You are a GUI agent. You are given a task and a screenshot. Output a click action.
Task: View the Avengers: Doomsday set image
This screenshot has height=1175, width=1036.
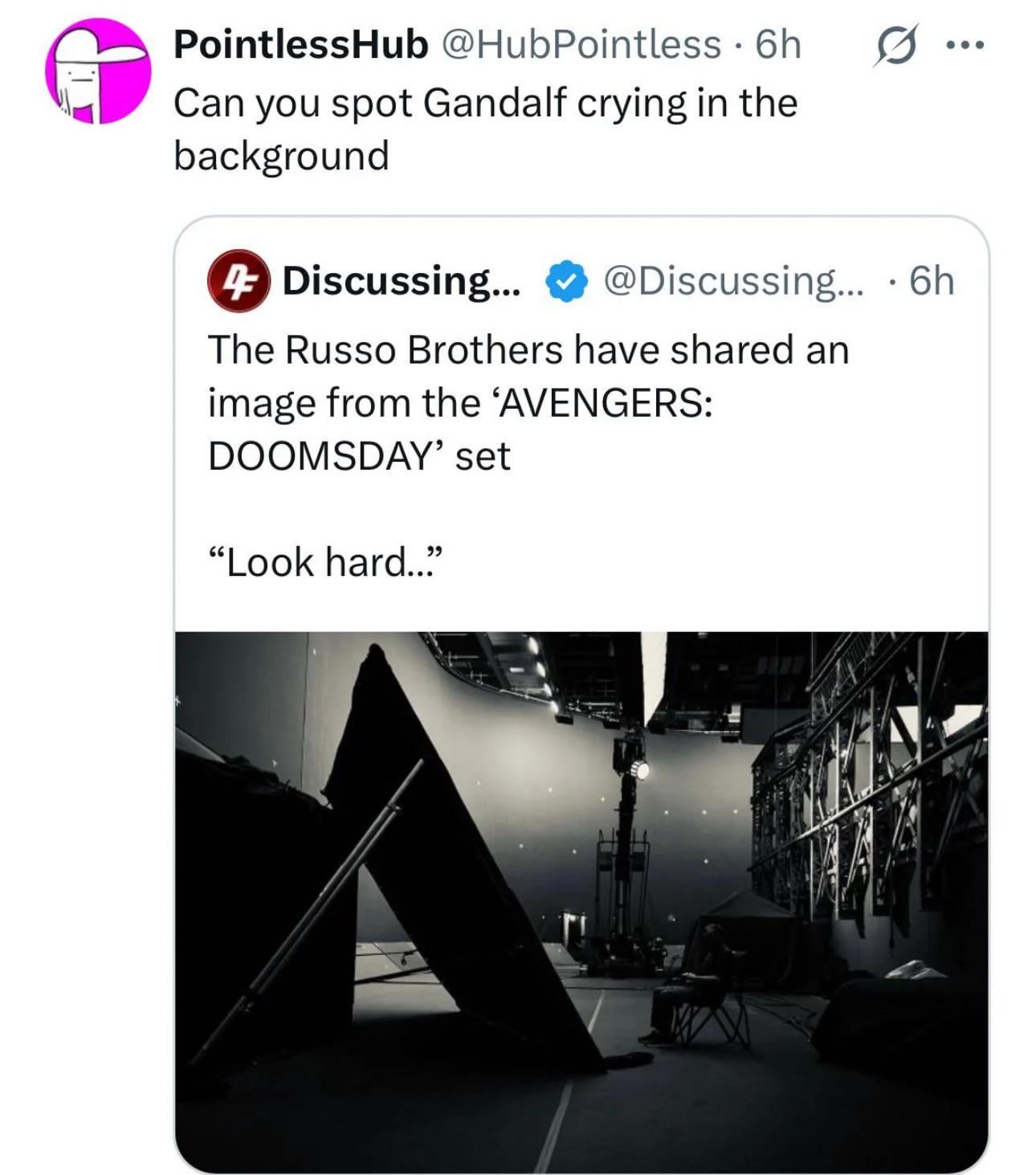click(581, 900)
